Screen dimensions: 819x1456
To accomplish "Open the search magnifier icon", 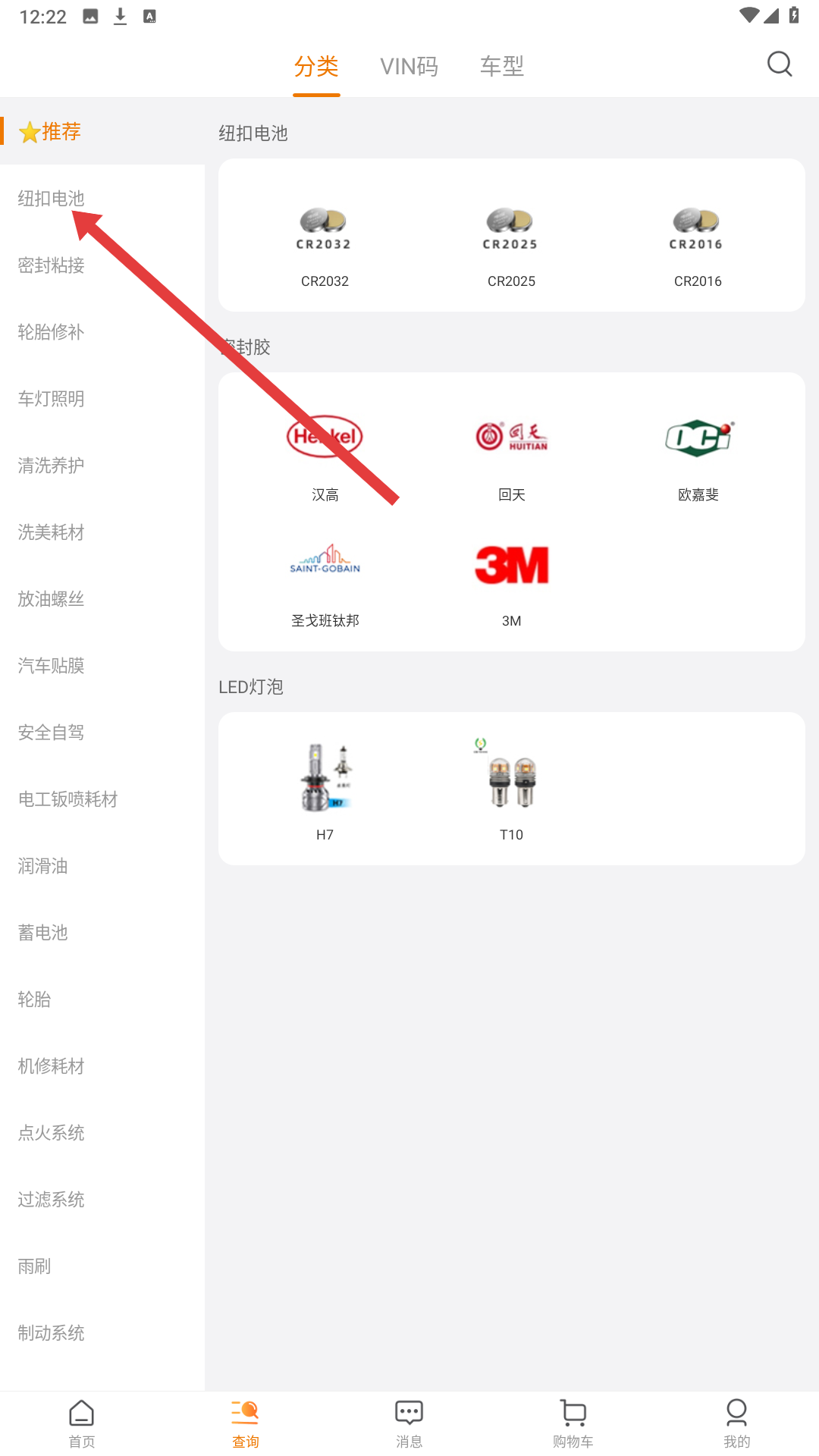I will (x=779, y=64).
